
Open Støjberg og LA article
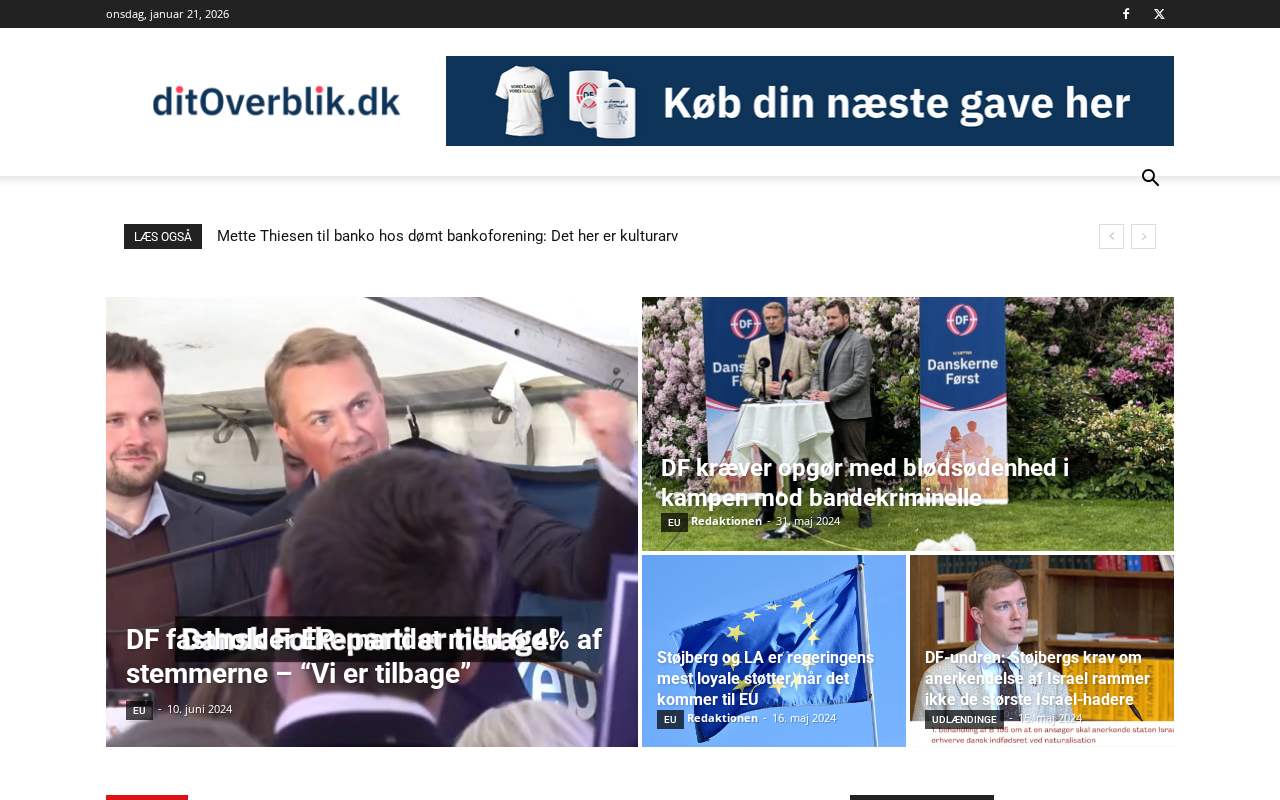(765, 678)
